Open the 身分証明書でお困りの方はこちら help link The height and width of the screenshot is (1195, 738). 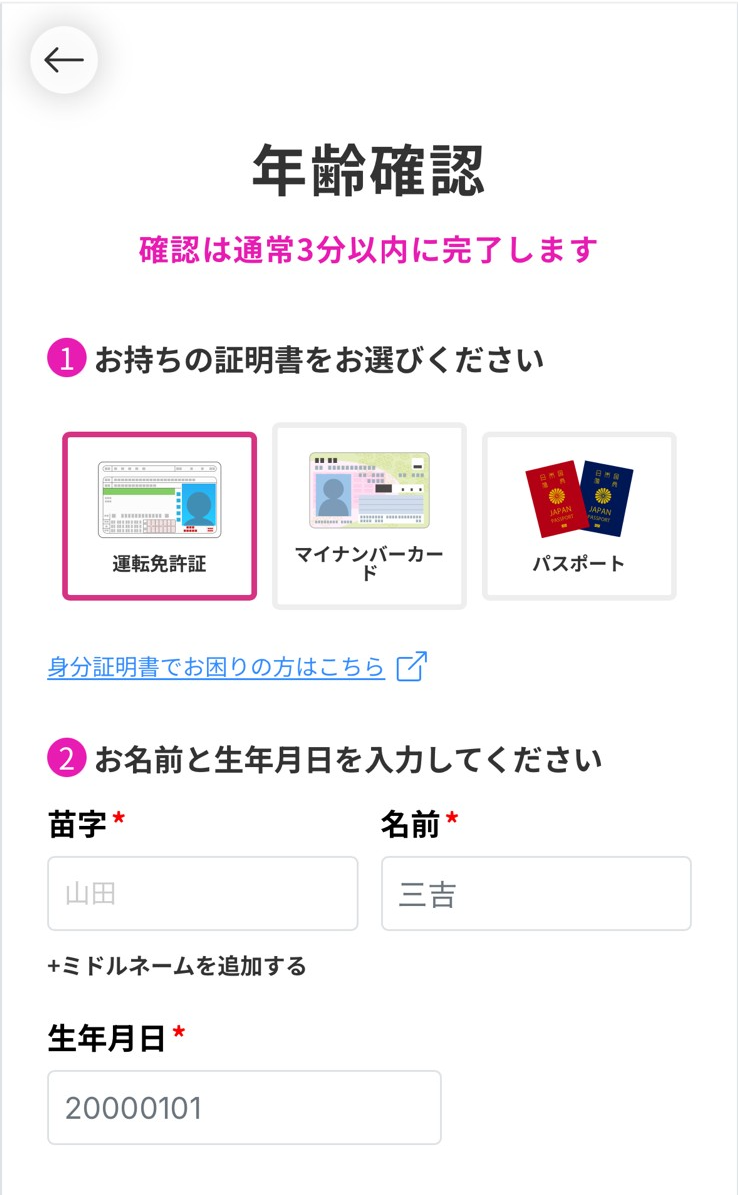pos(216,667)
